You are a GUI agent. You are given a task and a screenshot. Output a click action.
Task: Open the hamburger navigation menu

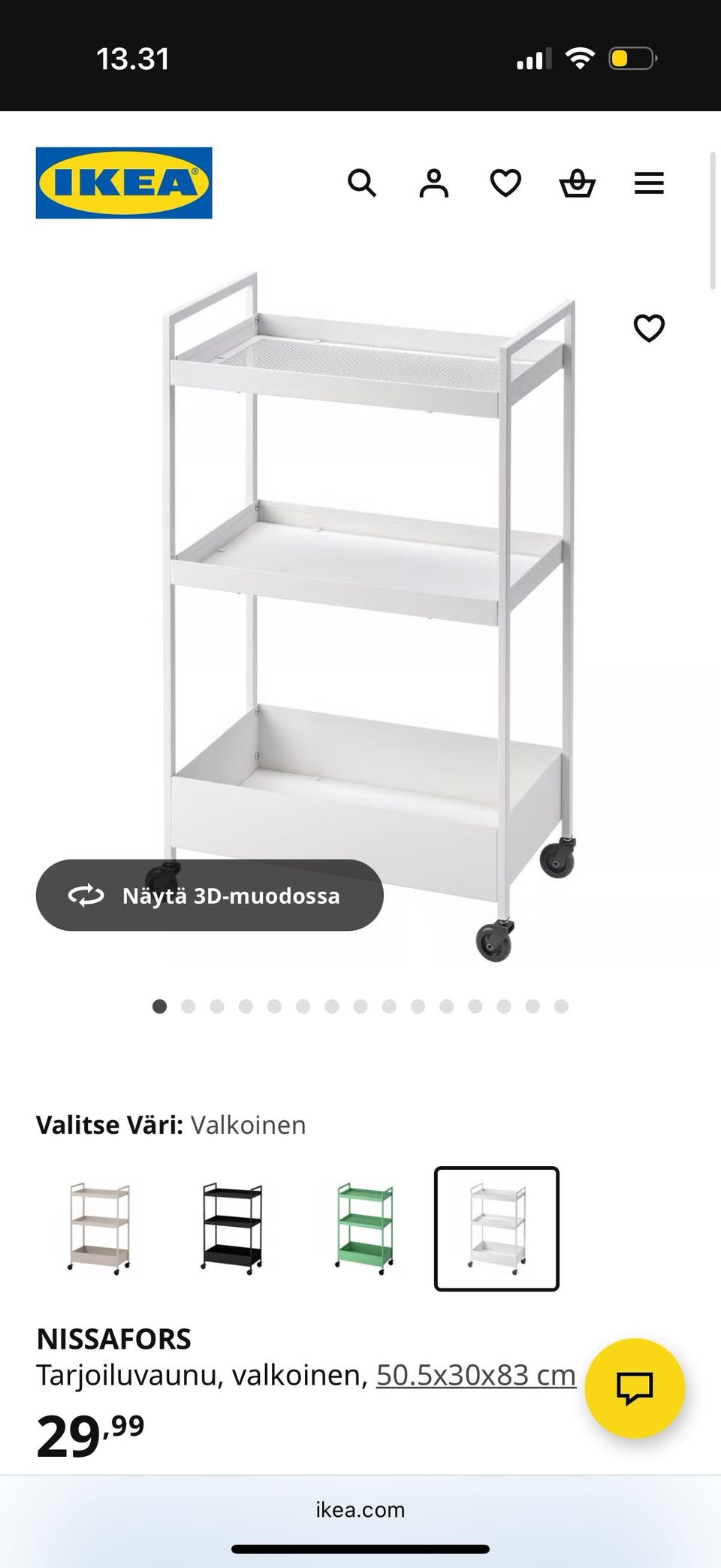coord(649,183)
